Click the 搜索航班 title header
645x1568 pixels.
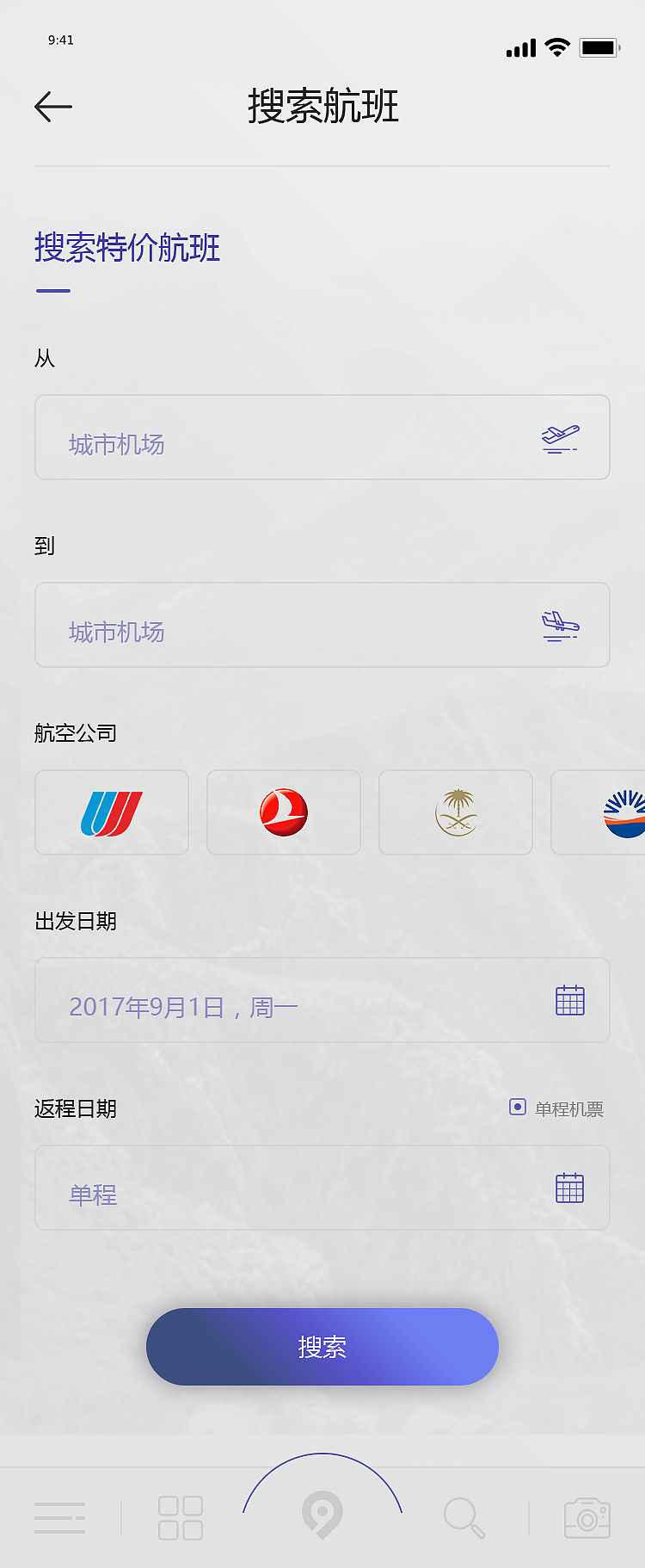click(x=322, y=106)
